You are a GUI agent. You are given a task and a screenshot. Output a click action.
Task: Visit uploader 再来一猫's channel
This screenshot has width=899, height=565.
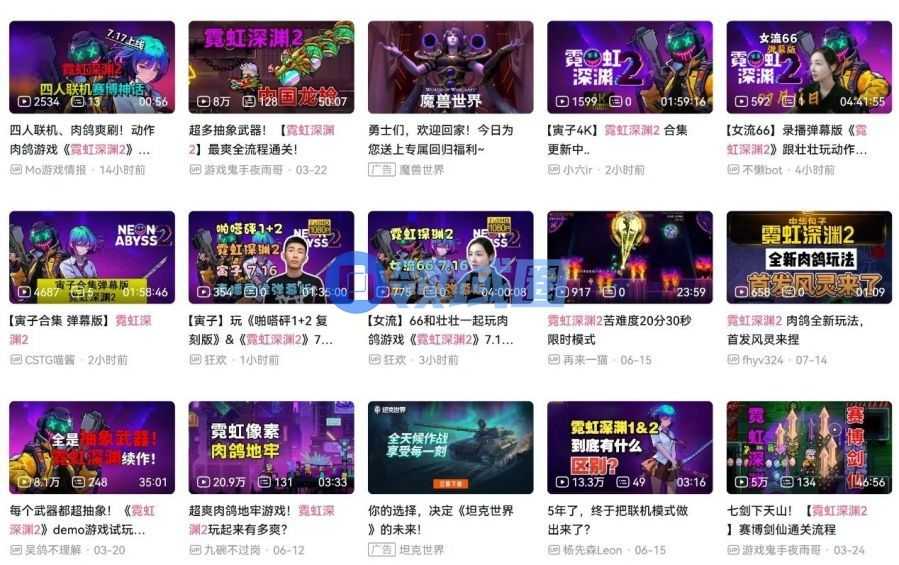tap(588, 360)
